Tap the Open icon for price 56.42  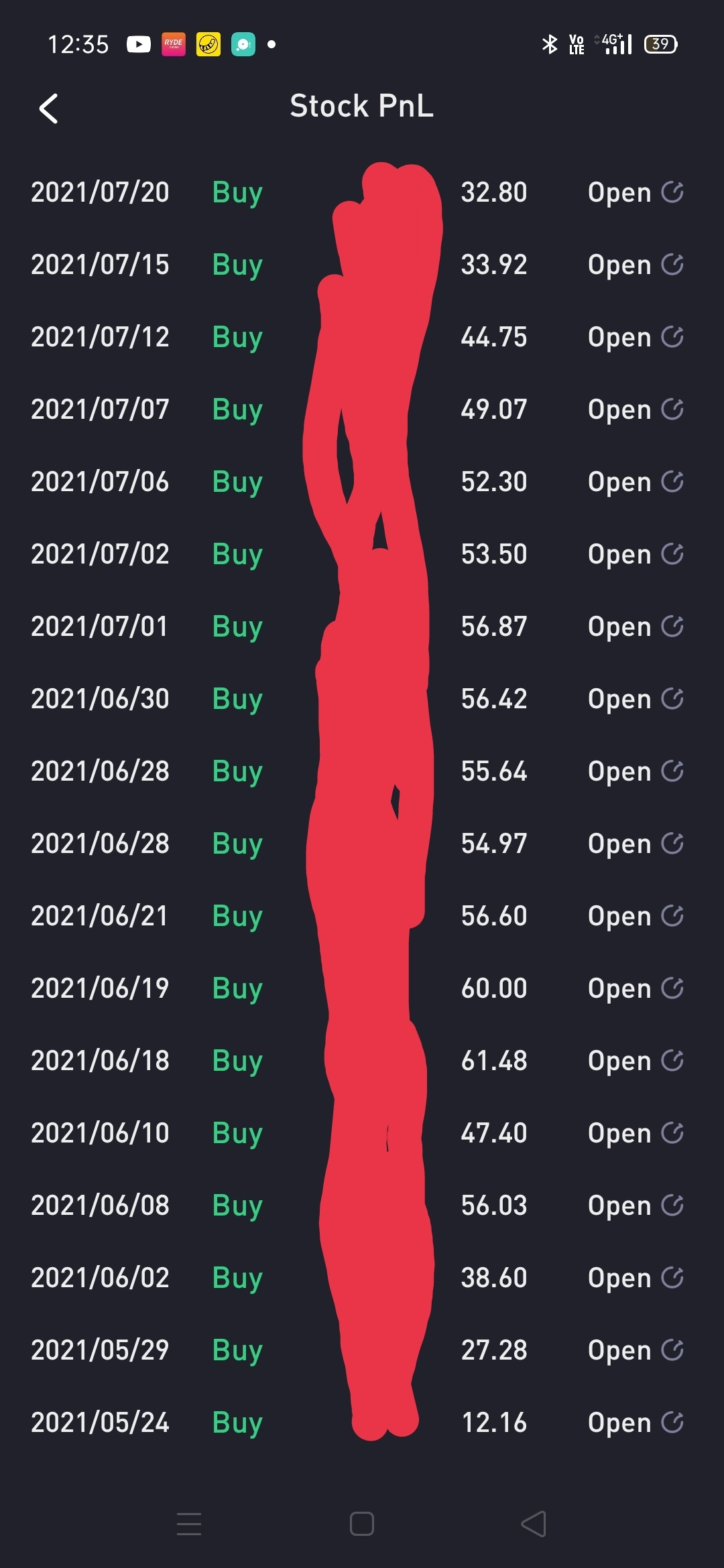(x=672, y=698)
